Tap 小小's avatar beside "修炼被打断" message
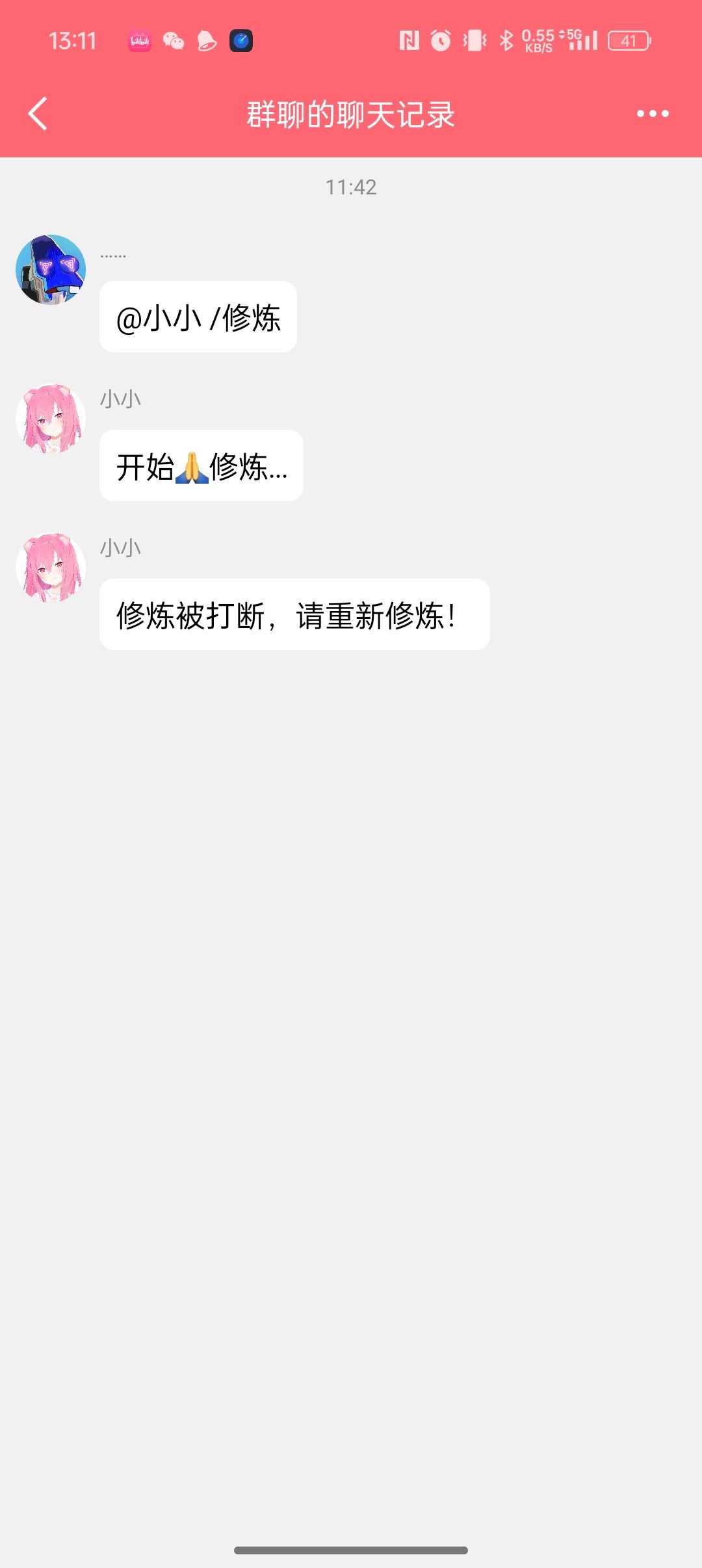Viewport: 702px width, 1568px height. coord(51,568)
